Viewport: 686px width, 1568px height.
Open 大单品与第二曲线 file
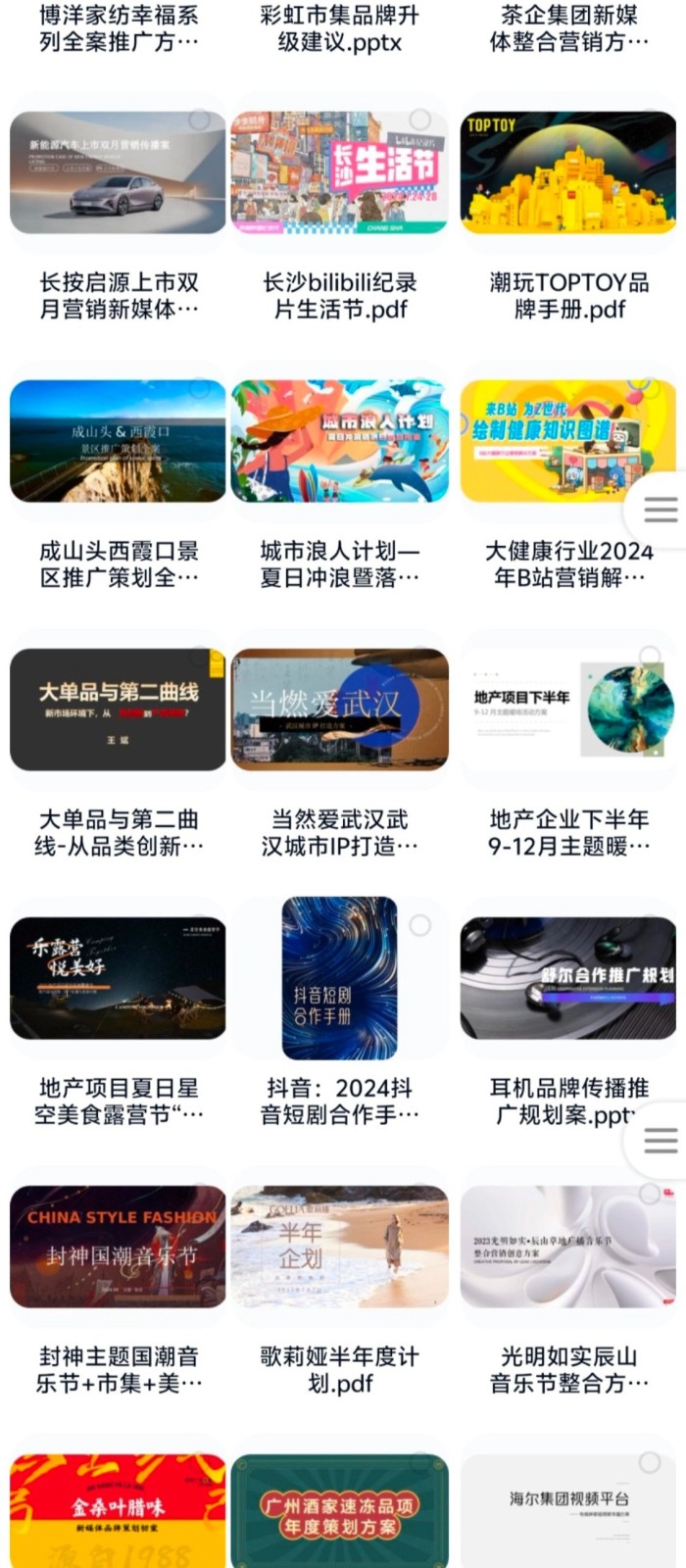point(118,710)
